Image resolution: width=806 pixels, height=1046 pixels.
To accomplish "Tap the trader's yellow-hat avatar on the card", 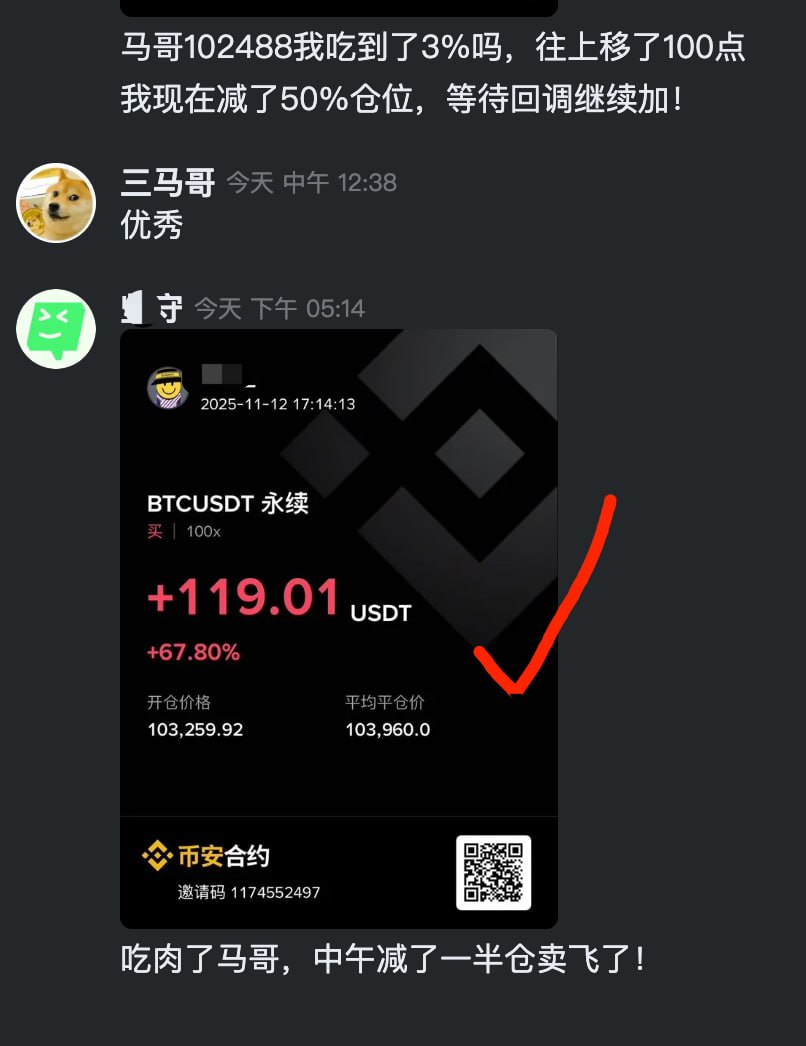I will pyautogui.click(x=167, y=385).
